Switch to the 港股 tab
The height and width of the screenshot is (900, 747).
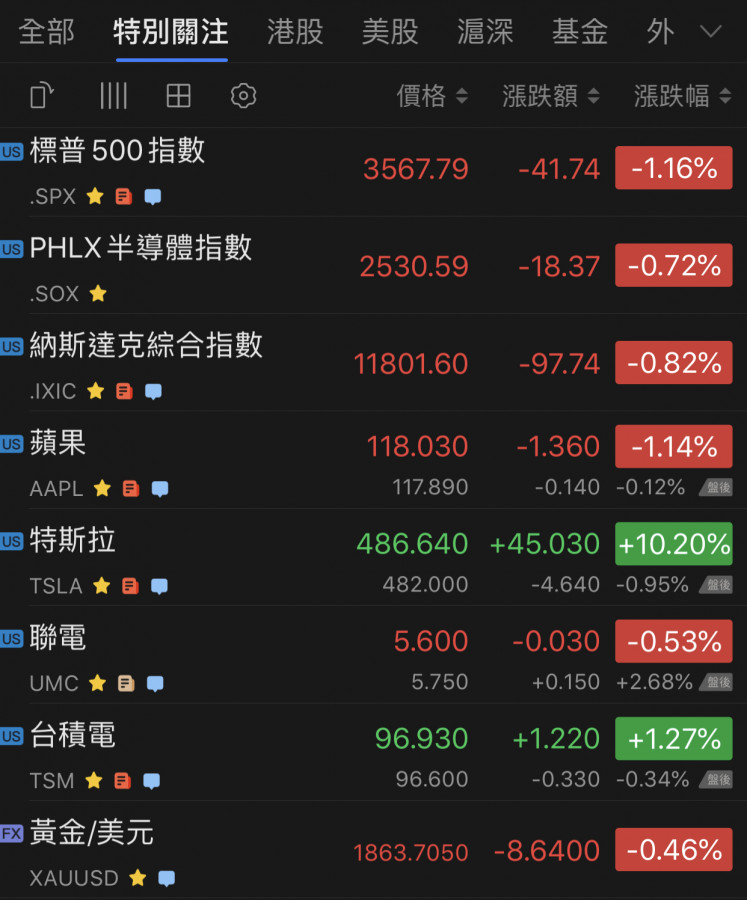[x=295, y=32]
